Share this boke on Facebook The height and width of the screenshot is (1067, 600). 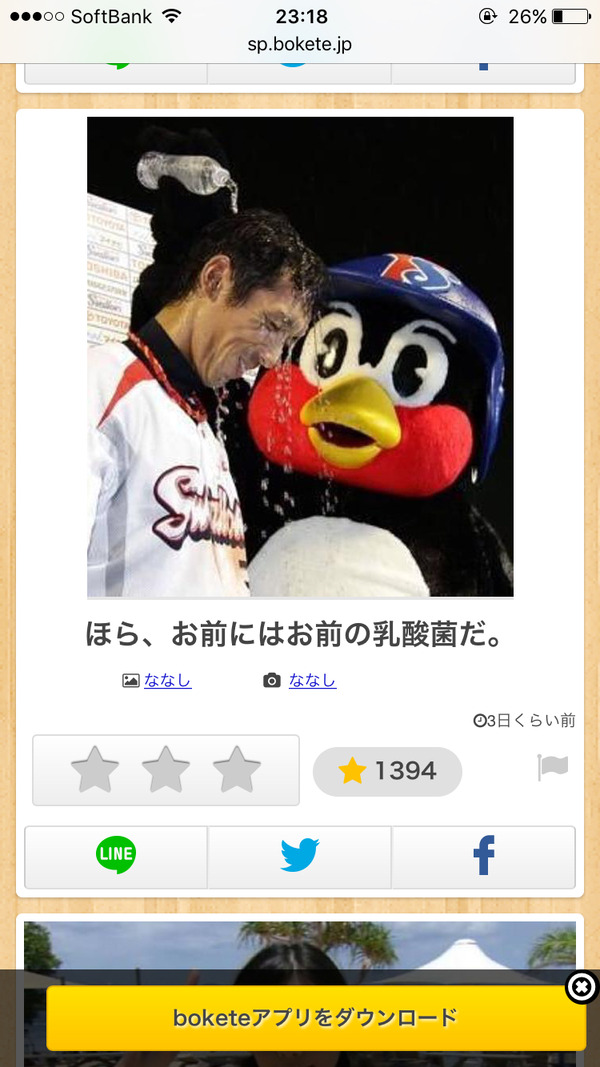(x=484, y=856)
